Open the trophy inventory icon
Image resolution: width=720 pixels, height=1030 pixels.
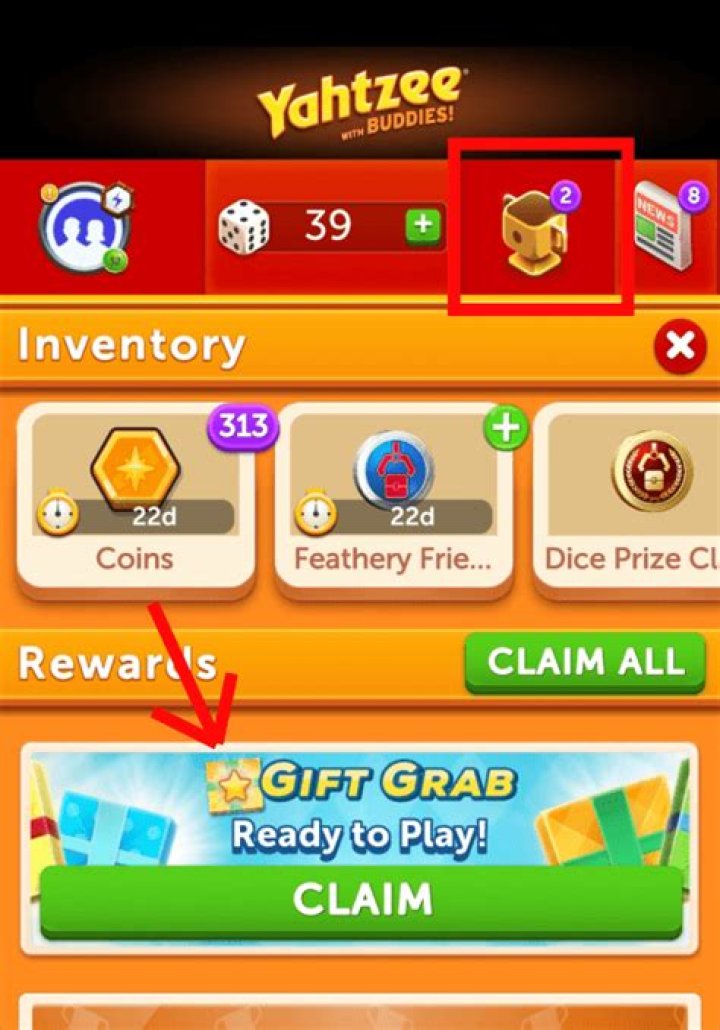[x=535, y=231]
